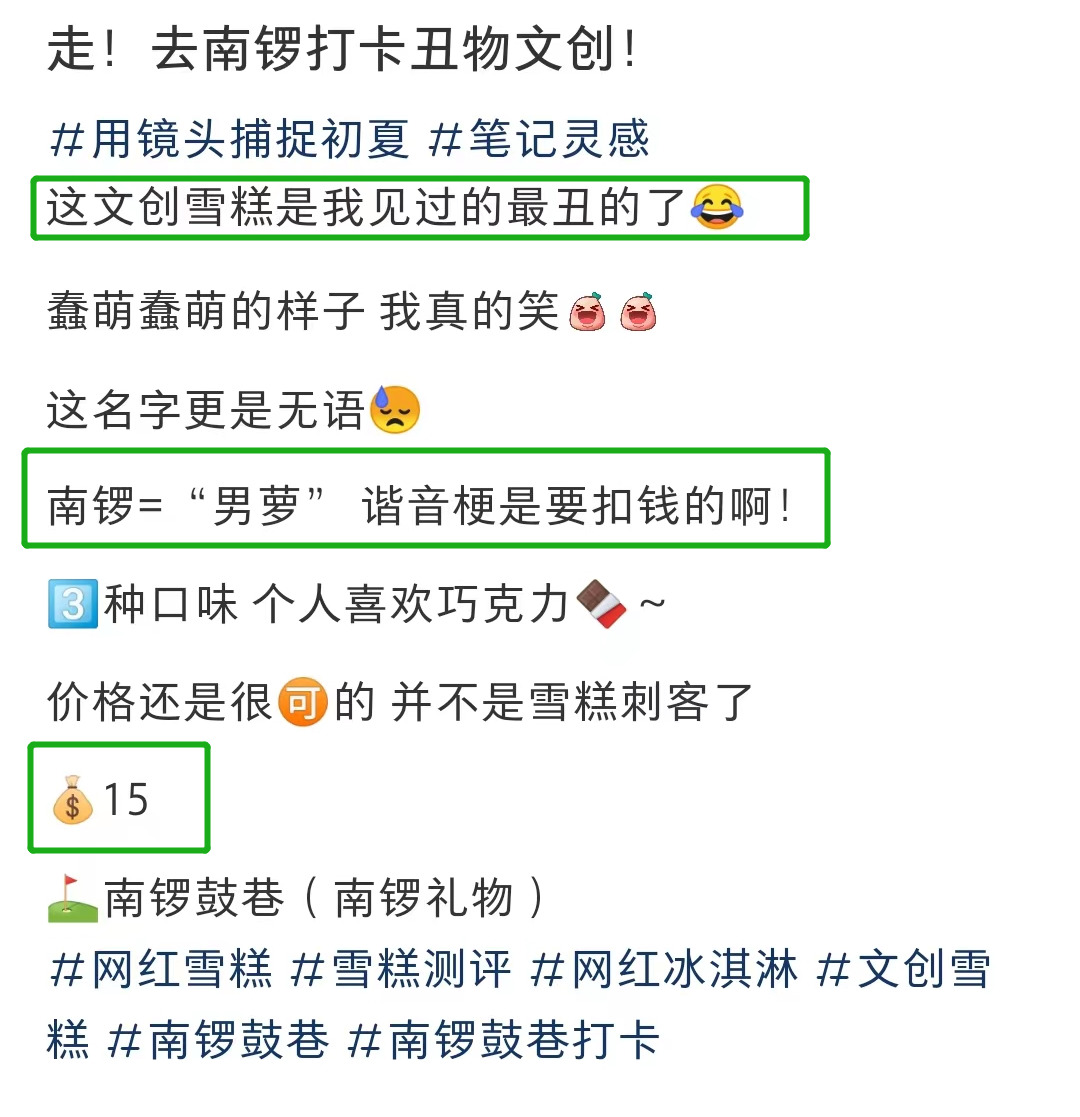
Task: View the #南锣鼓巷打卡 topic
Action: 503,1040
